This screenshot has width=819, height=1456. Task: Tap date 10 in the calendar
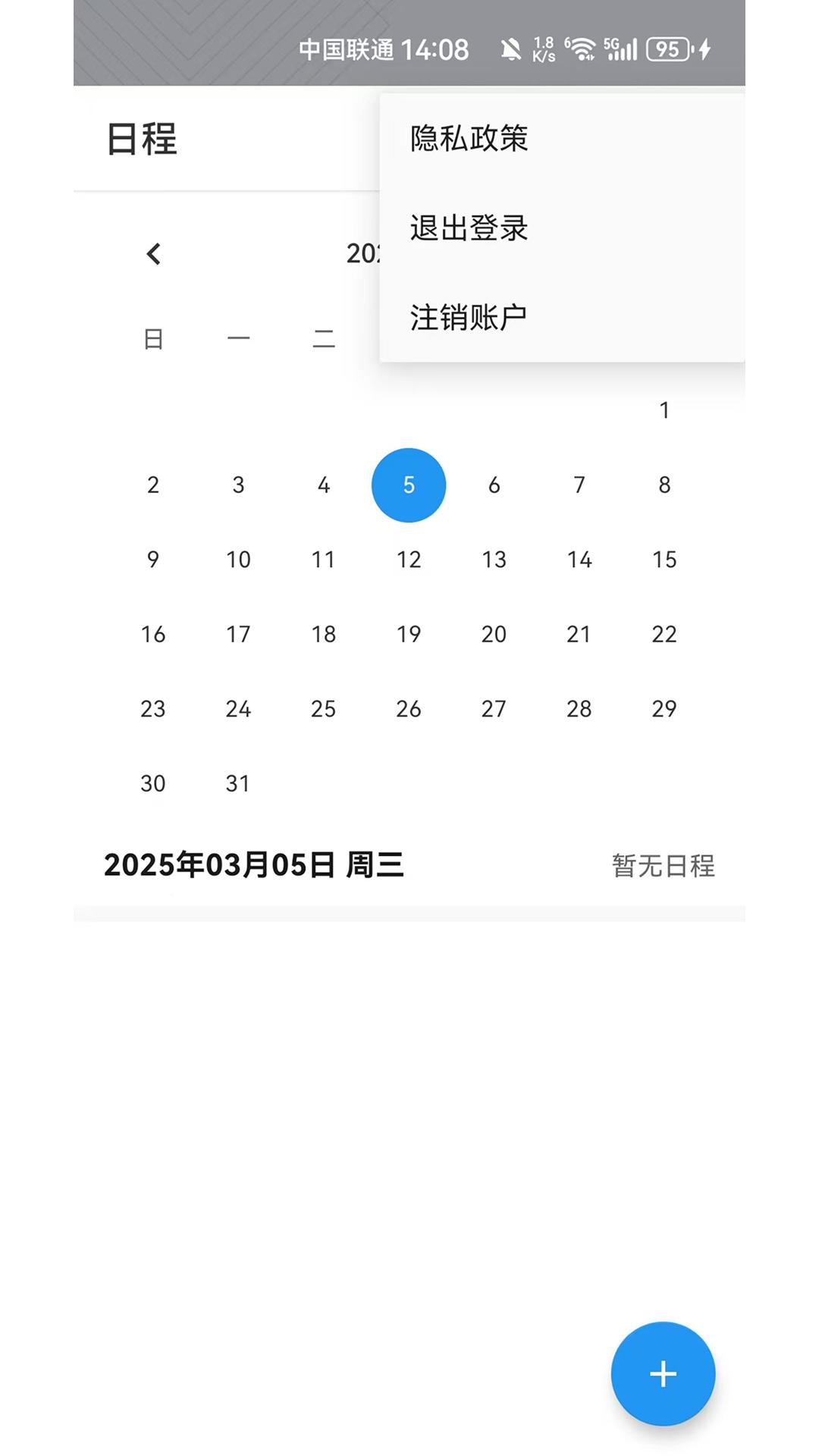238,560
